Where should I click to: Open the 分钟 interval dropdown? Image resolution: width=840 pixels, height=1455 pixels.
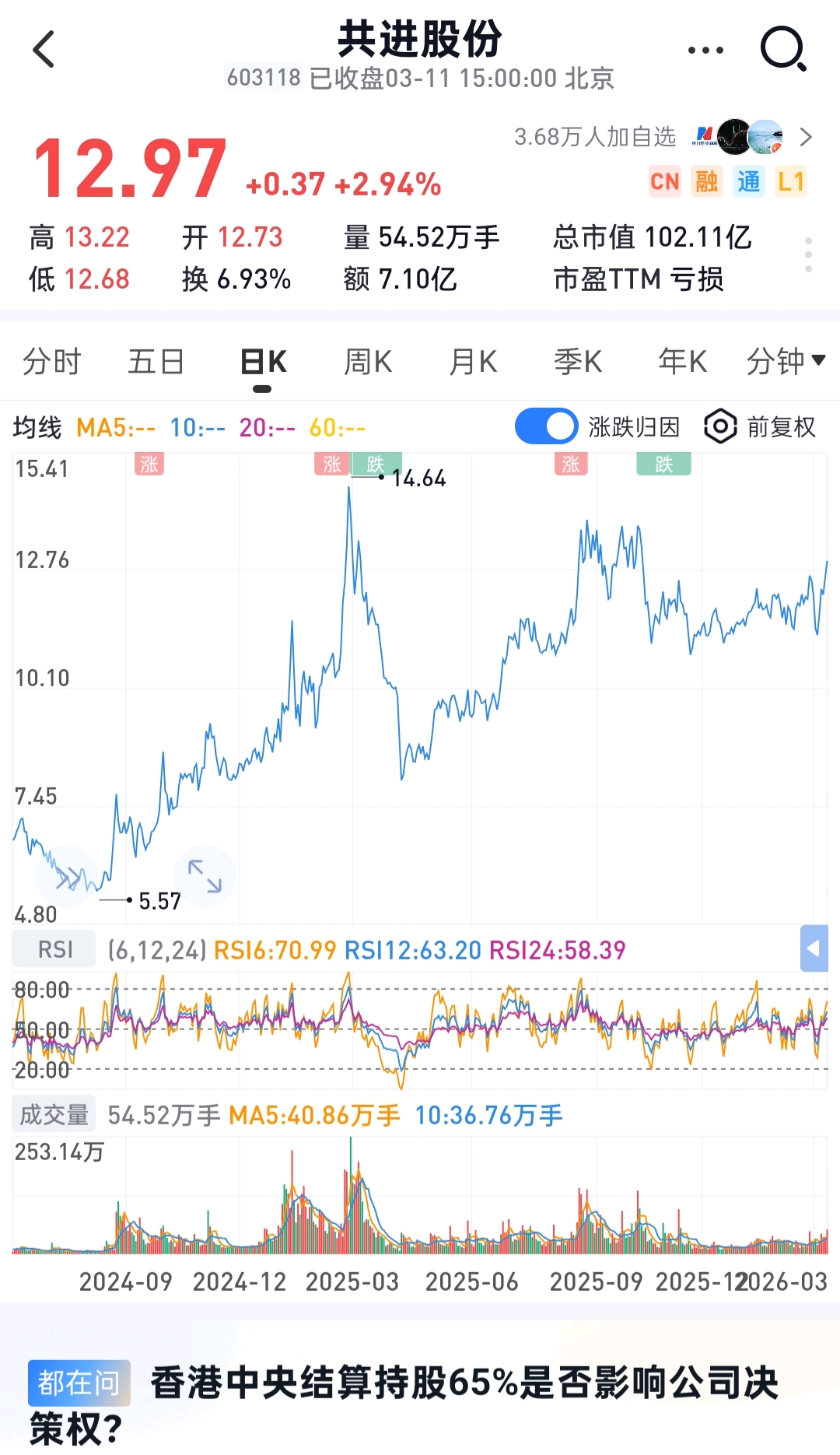786,360
